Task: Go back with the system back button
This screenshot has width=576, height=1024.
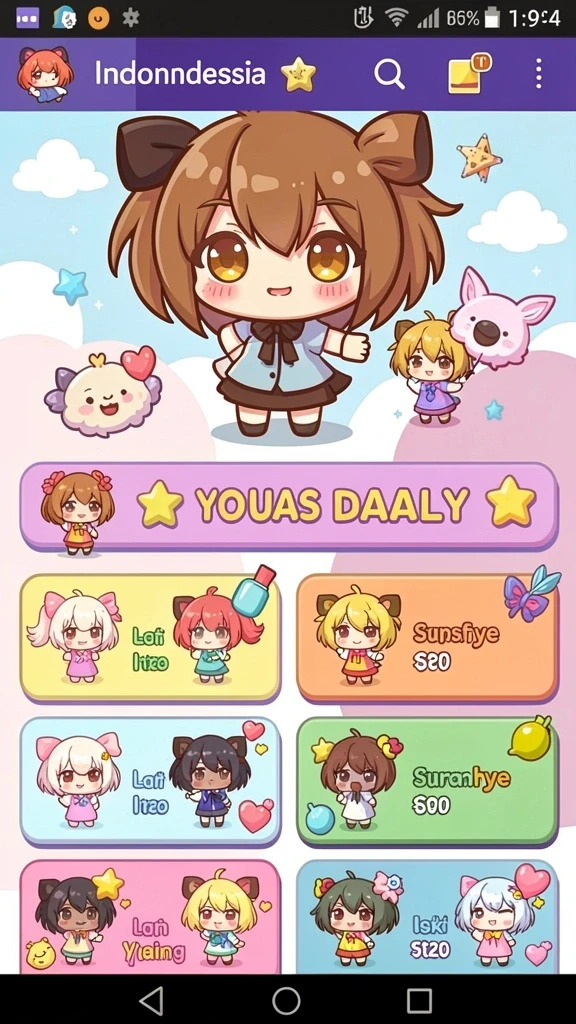Action: click(152, 1000)
